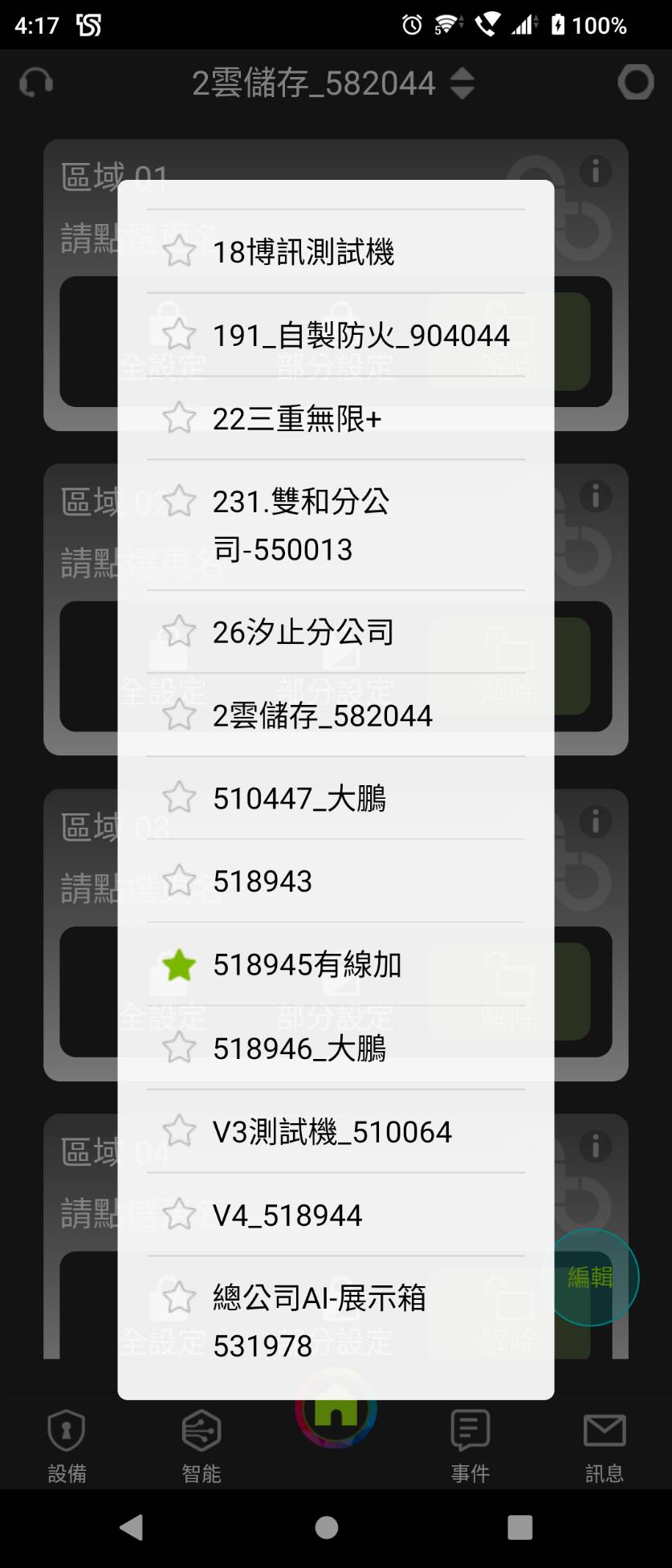Star 18博訊測試機 as favorite
The image size is (672, 1568).
(x=179, y=252)
